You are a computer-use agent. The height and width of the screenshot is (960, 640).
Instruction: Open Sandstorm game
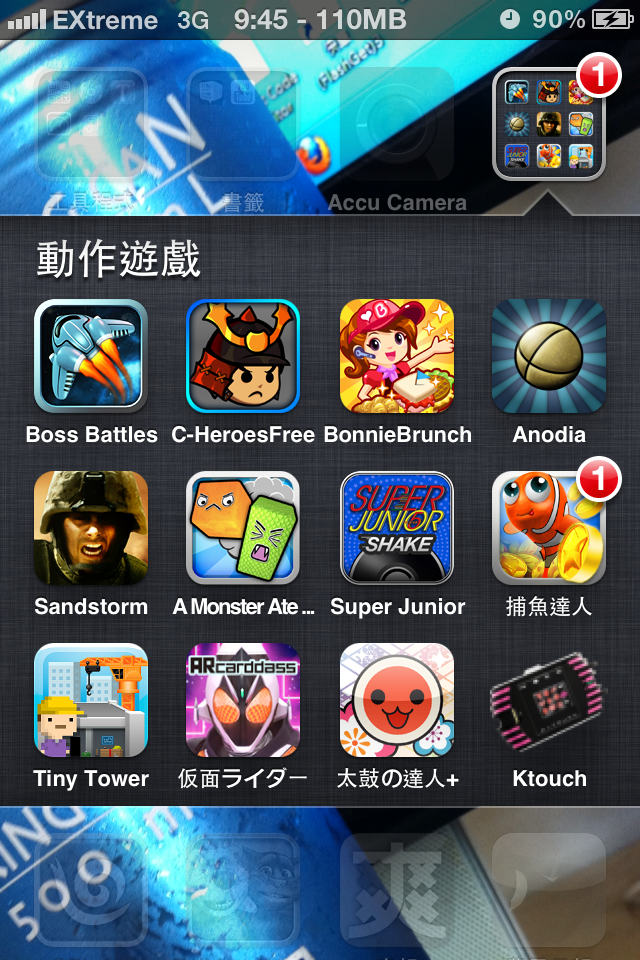(91, 528)
